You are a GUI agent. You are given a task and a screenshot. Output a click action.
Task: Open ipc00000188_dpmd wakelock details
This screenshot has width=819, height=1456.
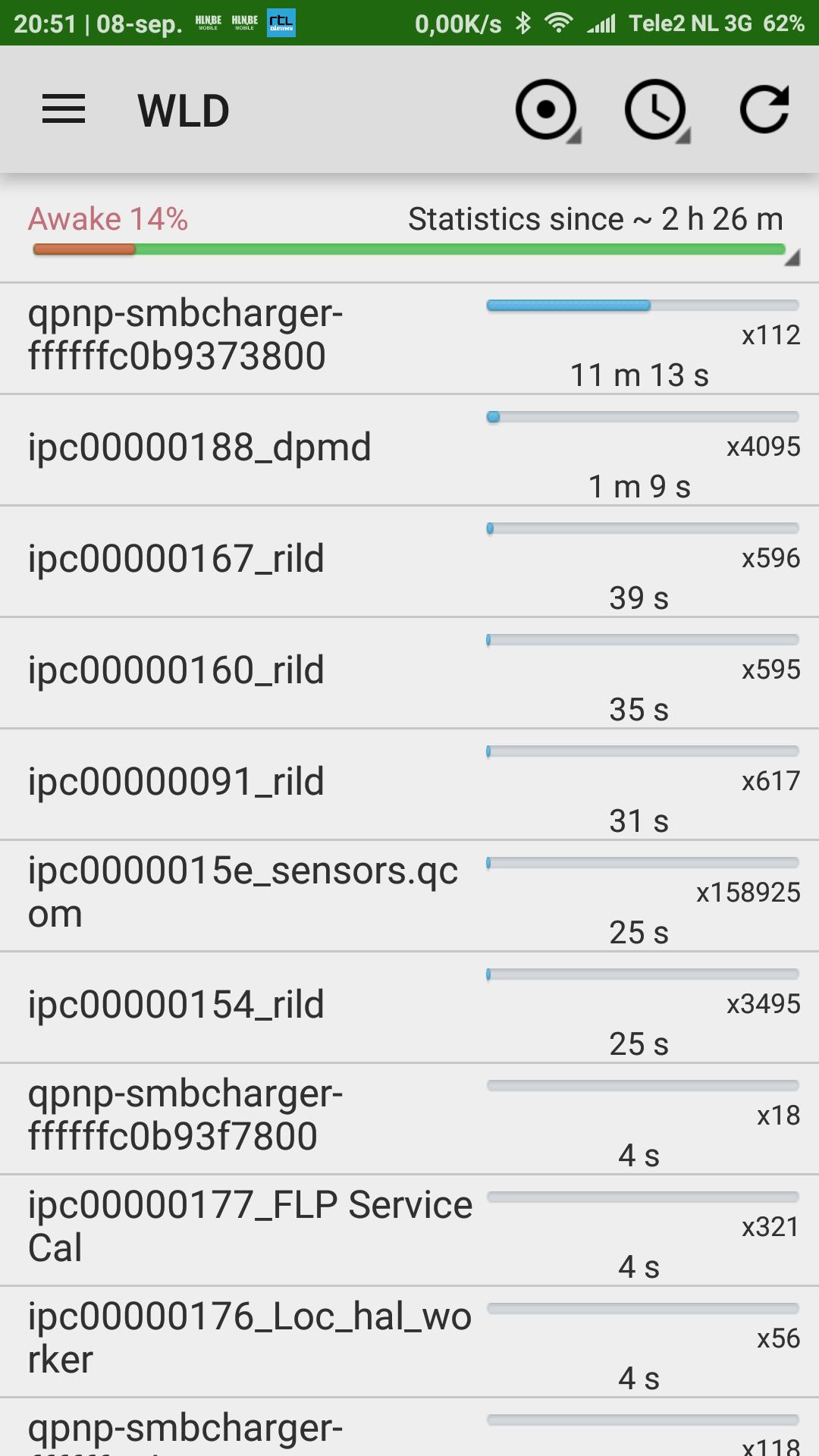point(409,450)
